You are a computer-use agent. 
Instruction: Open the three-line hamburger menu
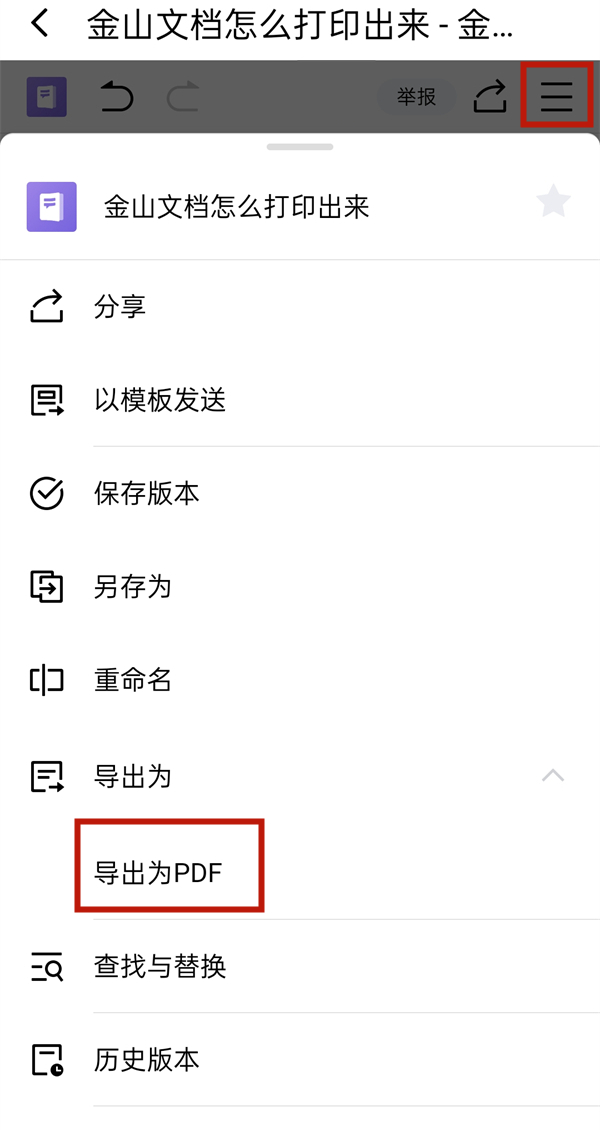(557, 96)
